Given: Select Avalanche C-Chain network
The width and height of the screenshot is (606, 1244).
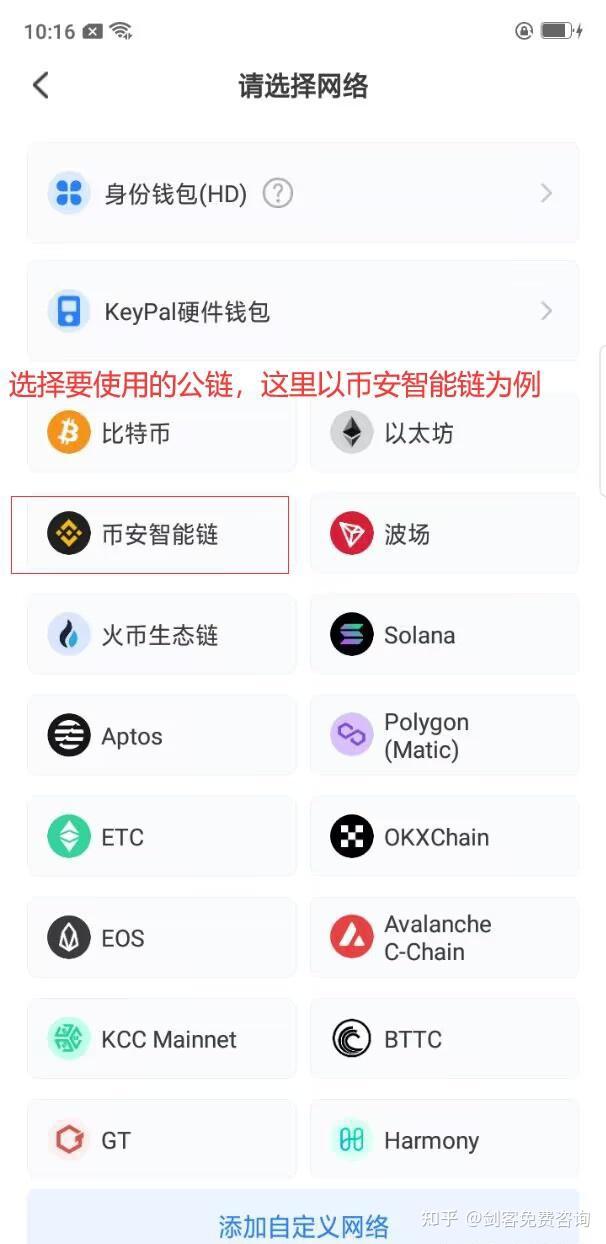Looking at the screenshot, I should 444,938.
